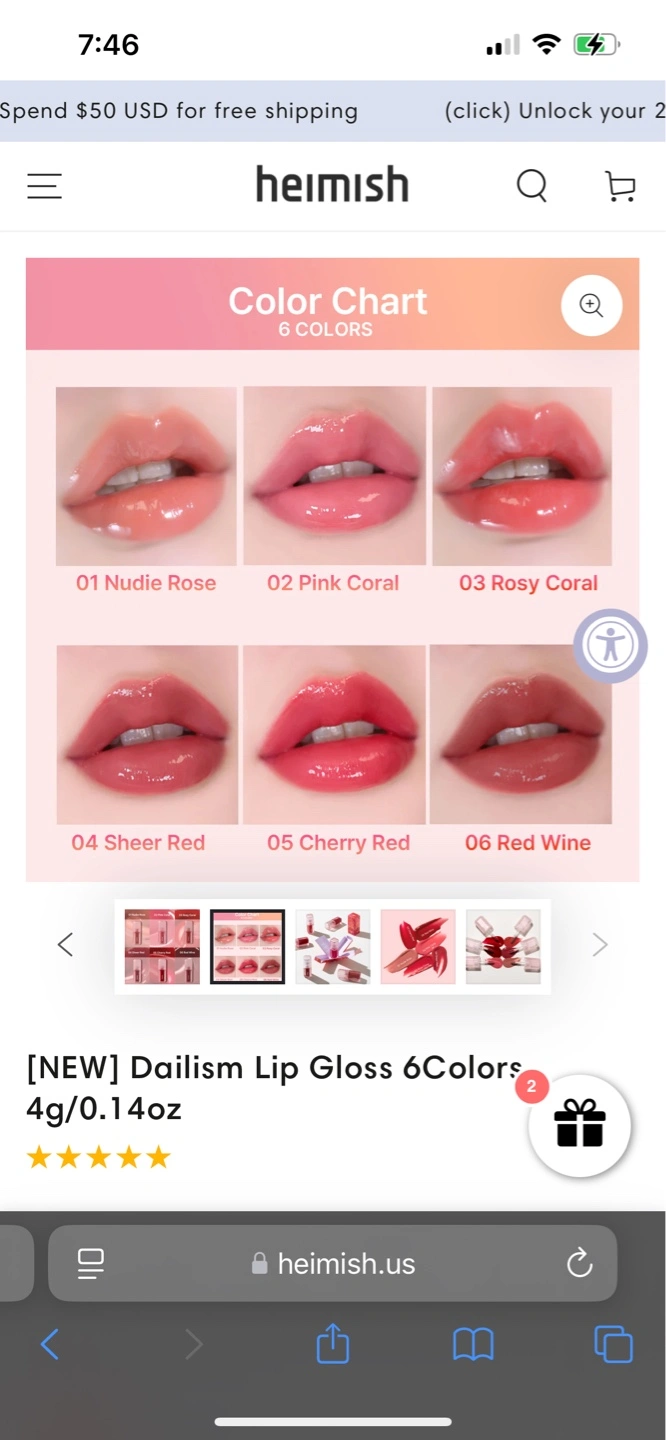Screen dimensions: 666x1440
Task: Select the third gloss tubes thumbnail
Action: (332, 946)
